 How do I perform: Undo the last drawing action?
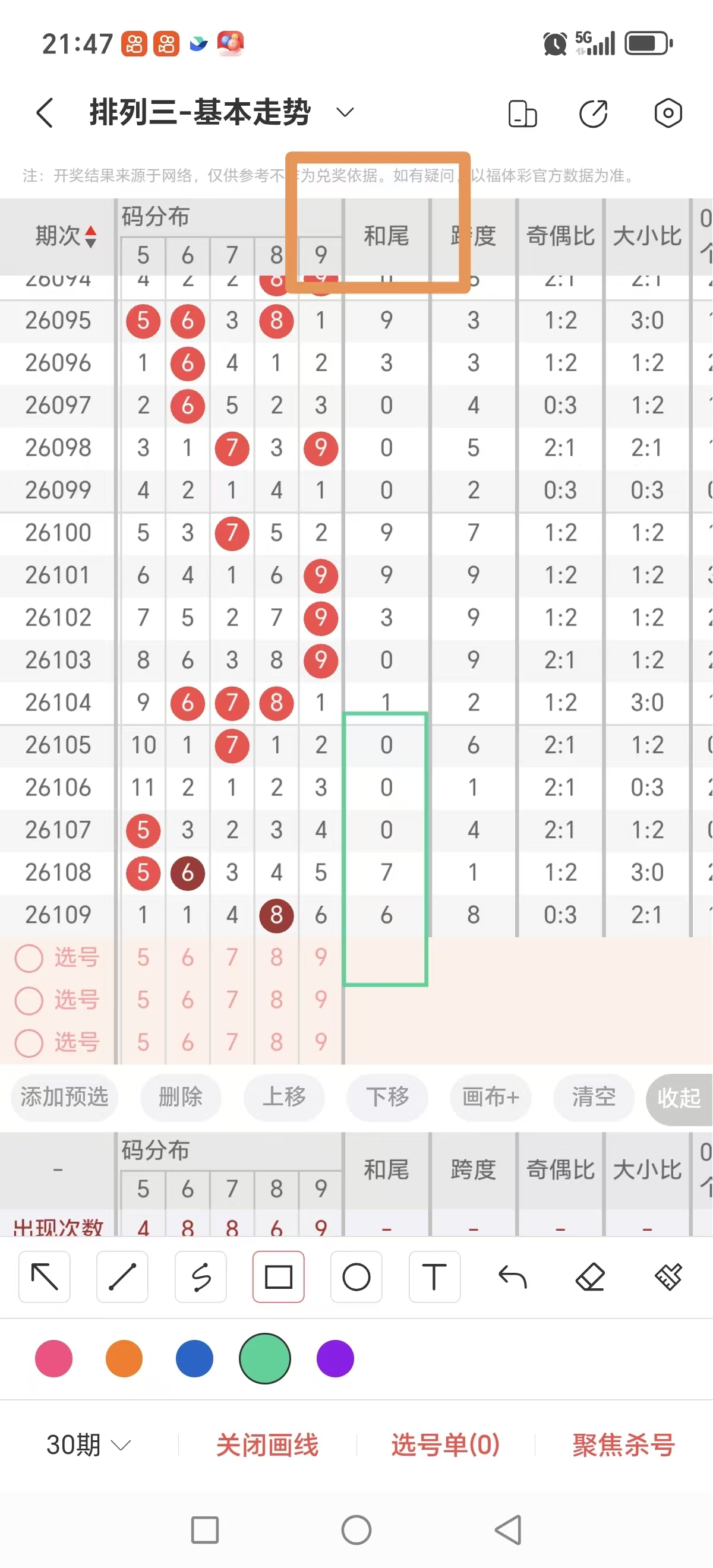512,1277
